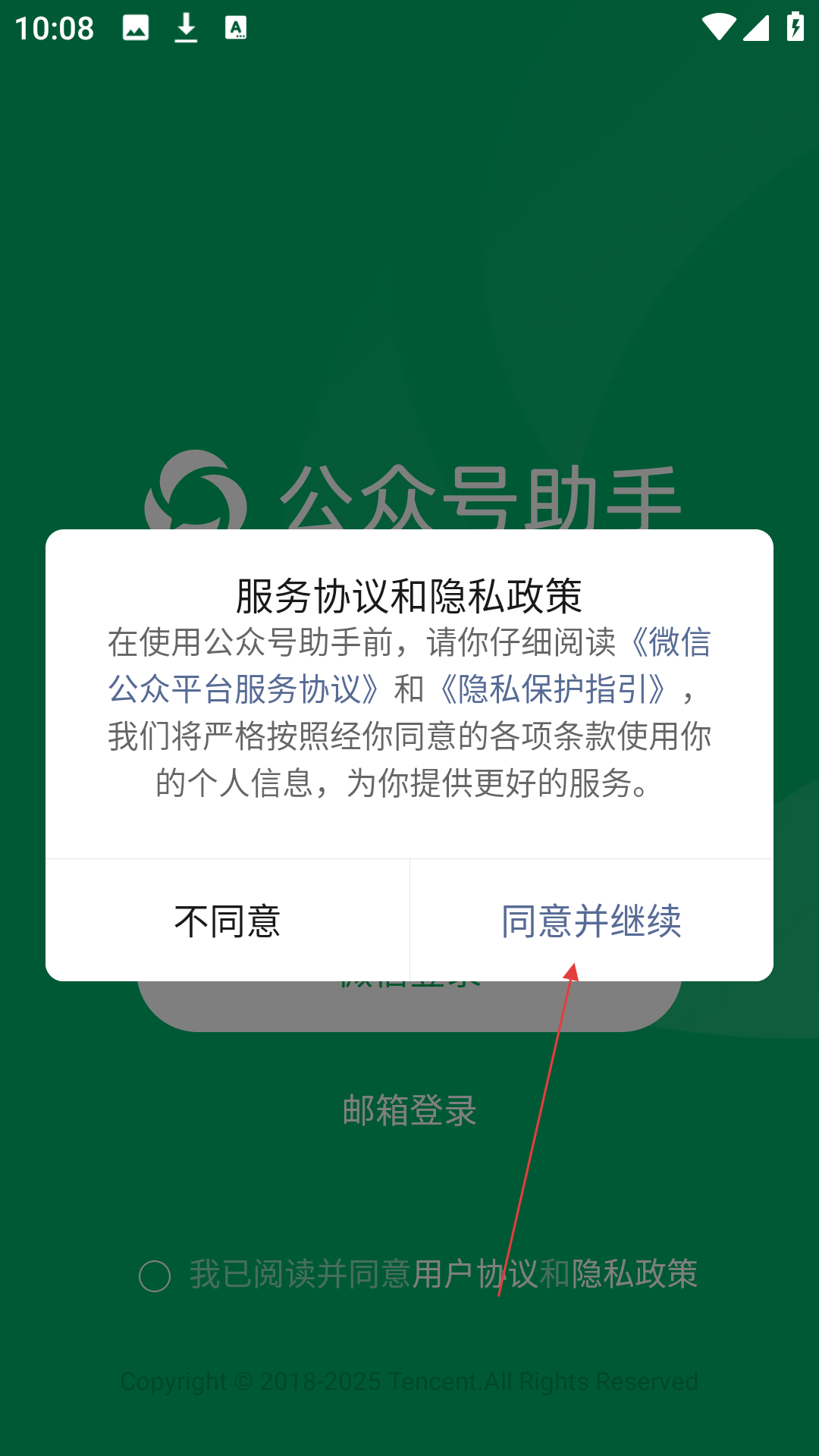The image size is (819, 1456).
Task: Open the 《隐私保护指引》 link
Action: coord(553,689)
